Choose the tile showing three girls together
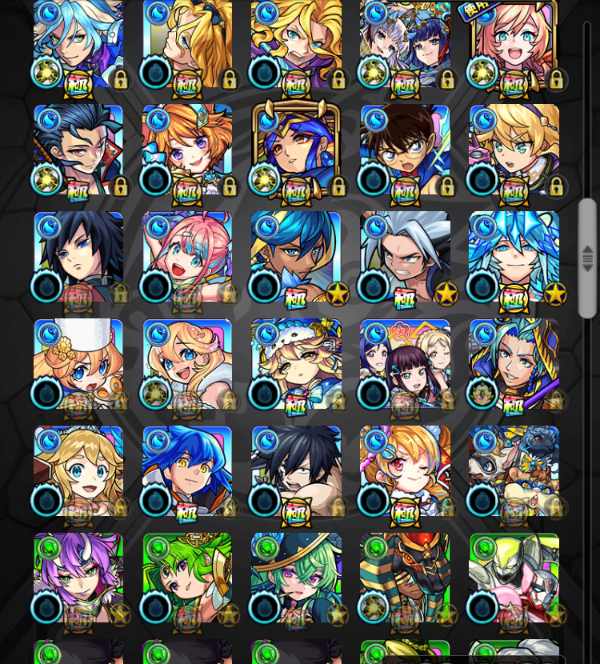Screen dimensions: 600x664 pos(405,364)
